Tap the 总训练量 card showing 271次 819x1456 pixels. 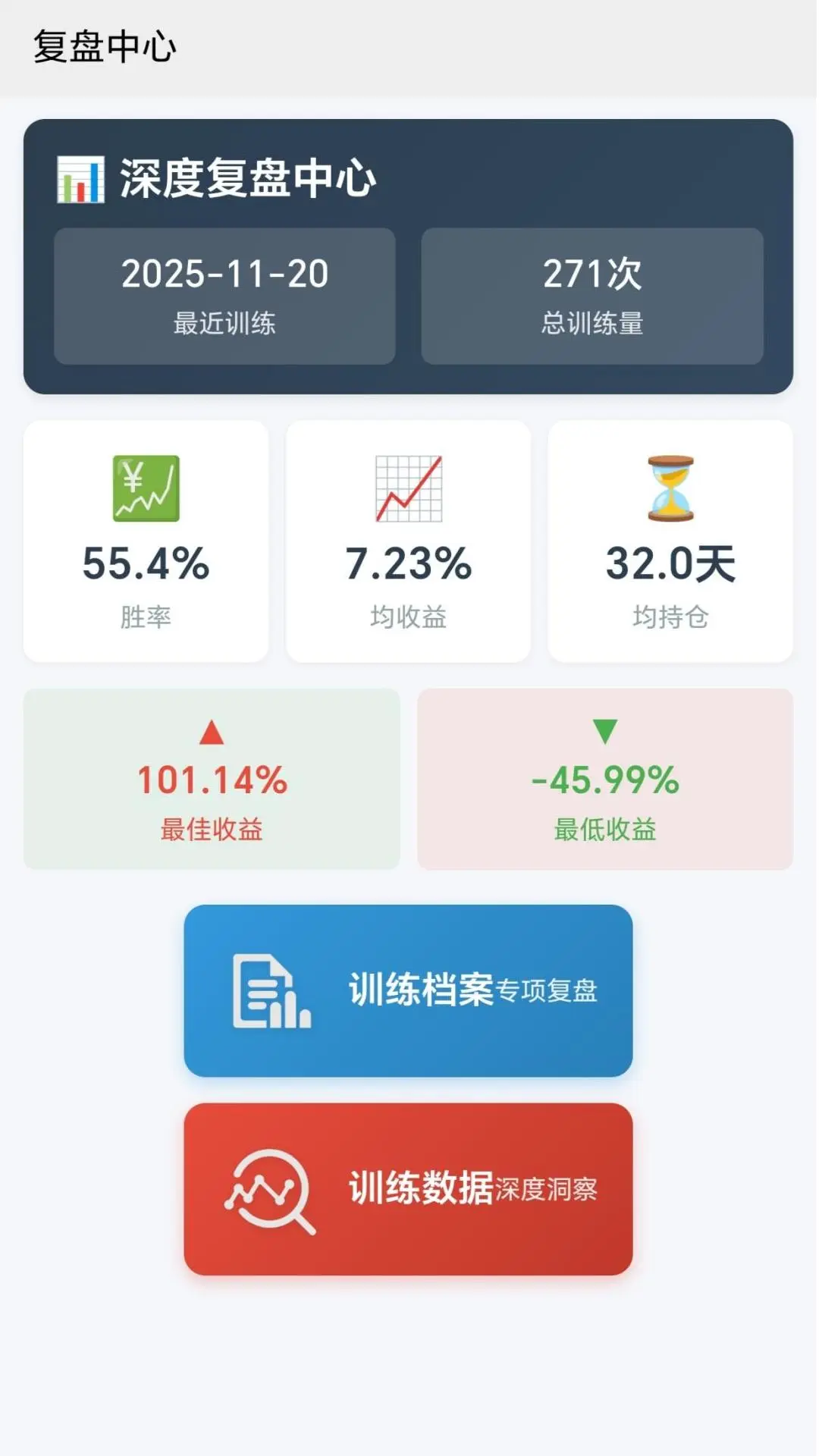coord(593,296)
